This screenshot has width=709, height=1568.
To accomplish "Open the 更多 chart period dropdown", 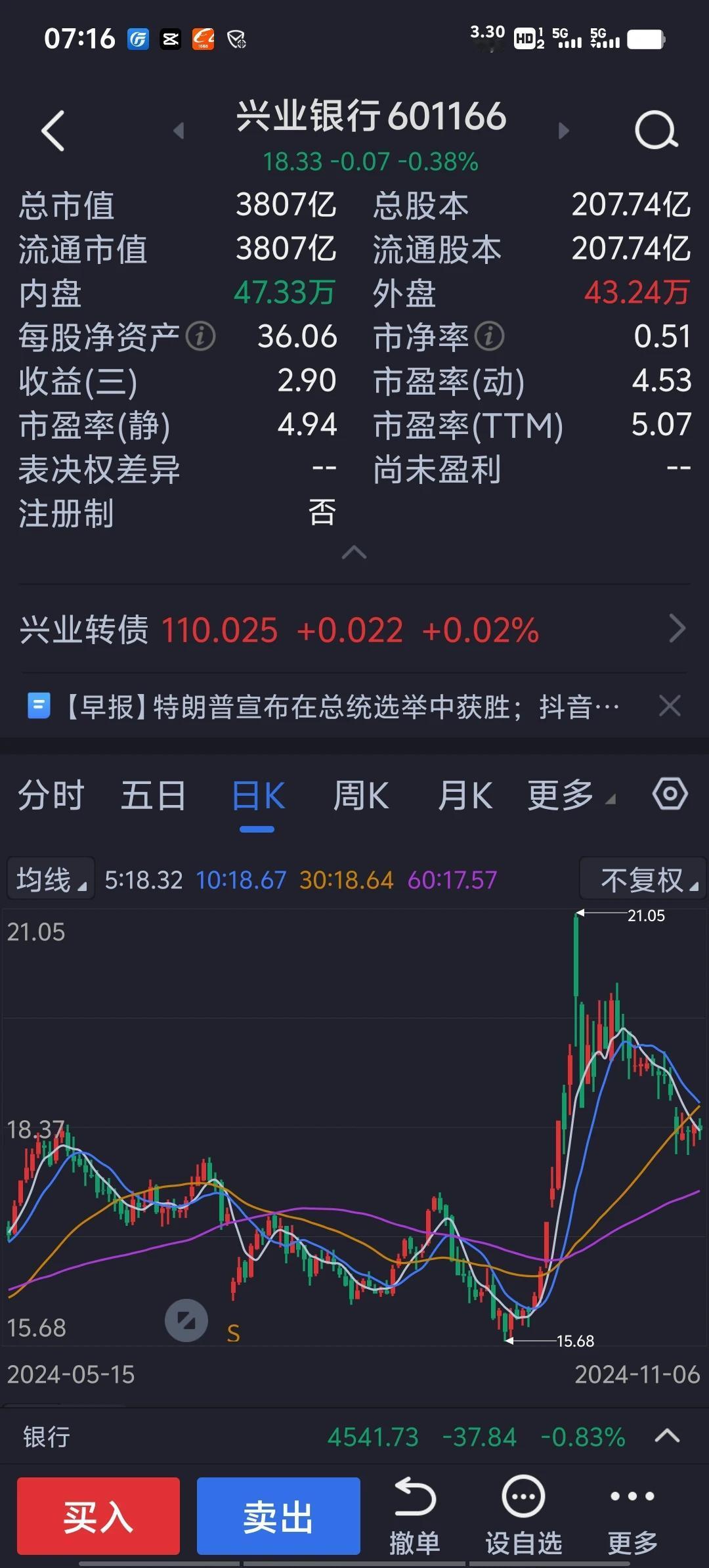I will tap(571, 796).
